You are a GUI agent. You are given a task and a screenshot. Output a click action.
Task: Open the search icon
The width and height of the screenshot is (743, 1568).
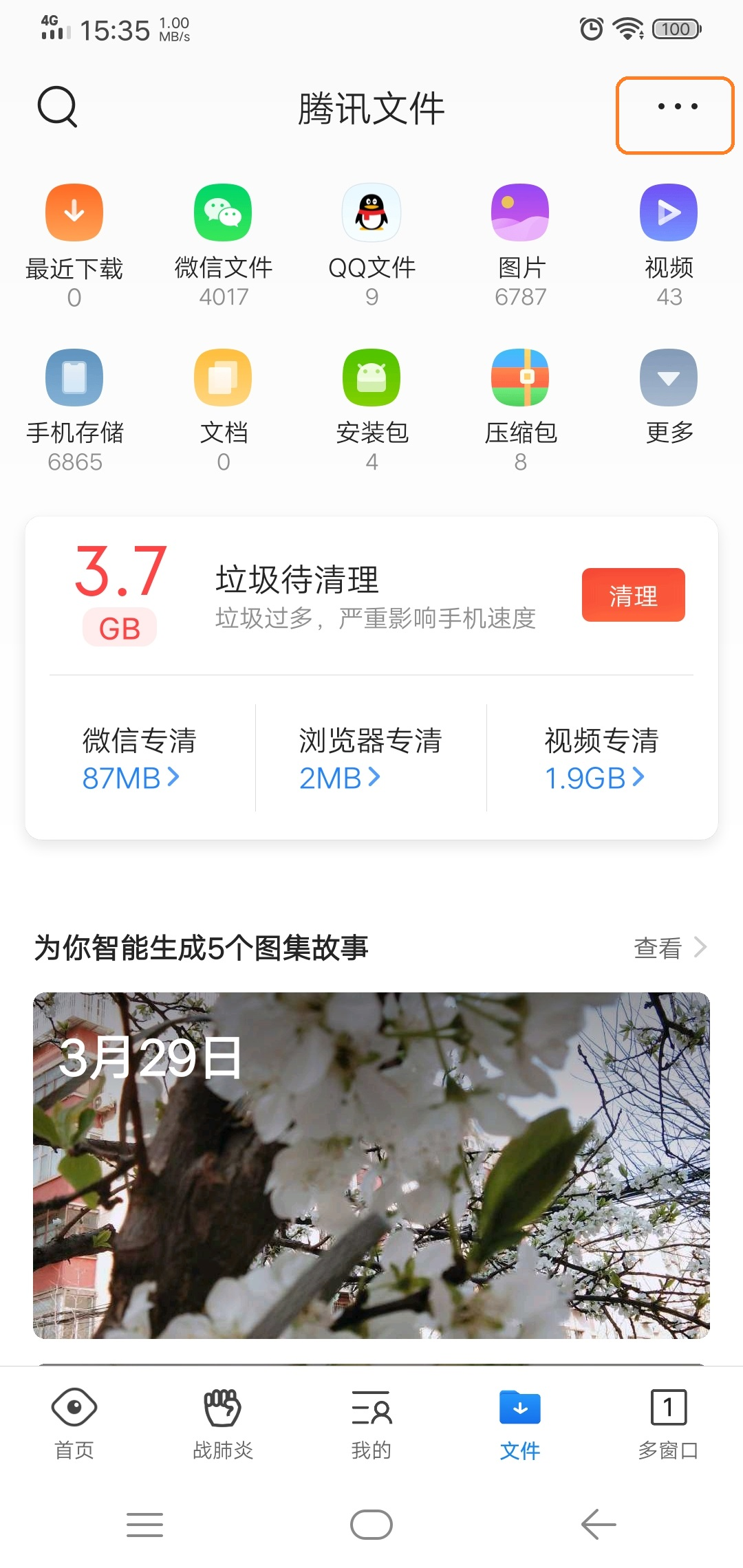click(57, 107)
